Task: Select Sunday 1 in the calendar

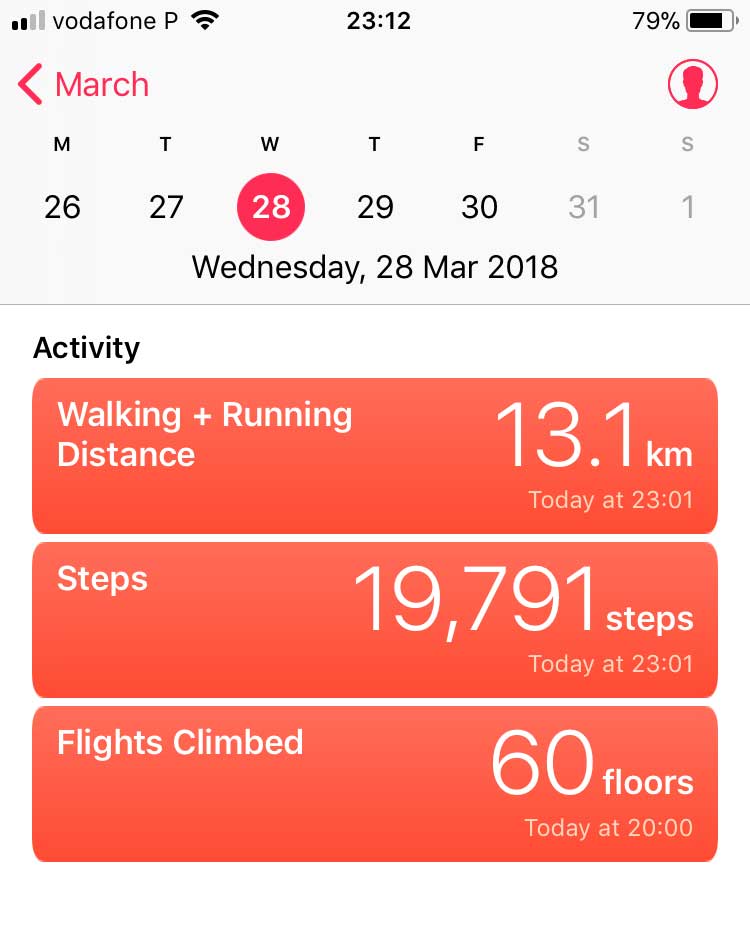Action: [687, 207]
